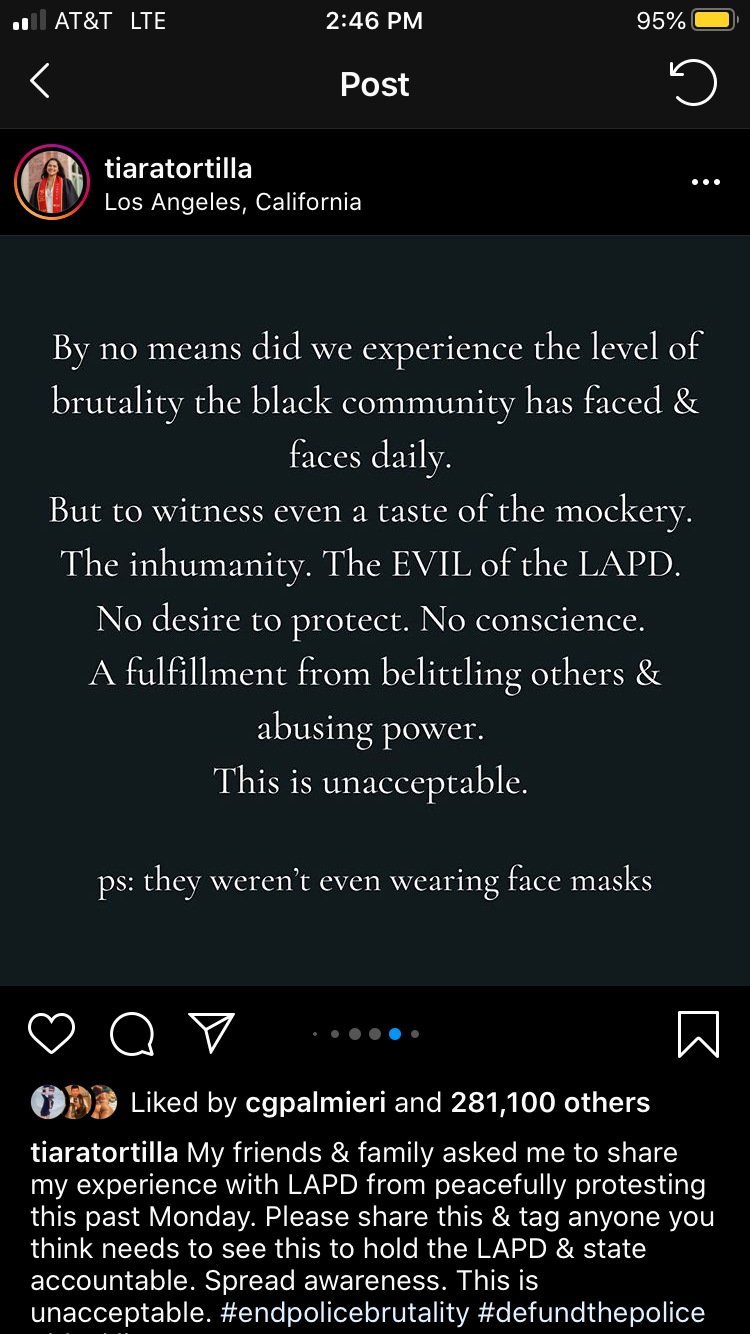This screenshot has width=750, height=1334.
Task: Open cgpalmieri's profile from the likes line
Action: tap(316, 1103)
